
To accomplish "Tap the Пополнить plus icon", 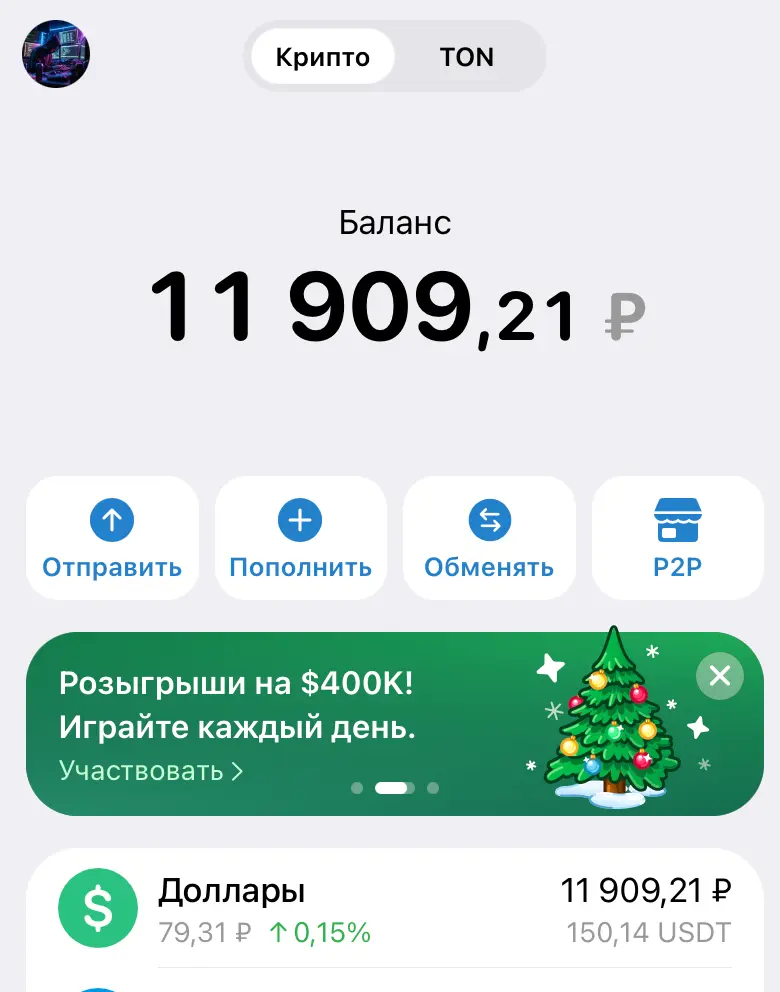I will tap(300, 520).
